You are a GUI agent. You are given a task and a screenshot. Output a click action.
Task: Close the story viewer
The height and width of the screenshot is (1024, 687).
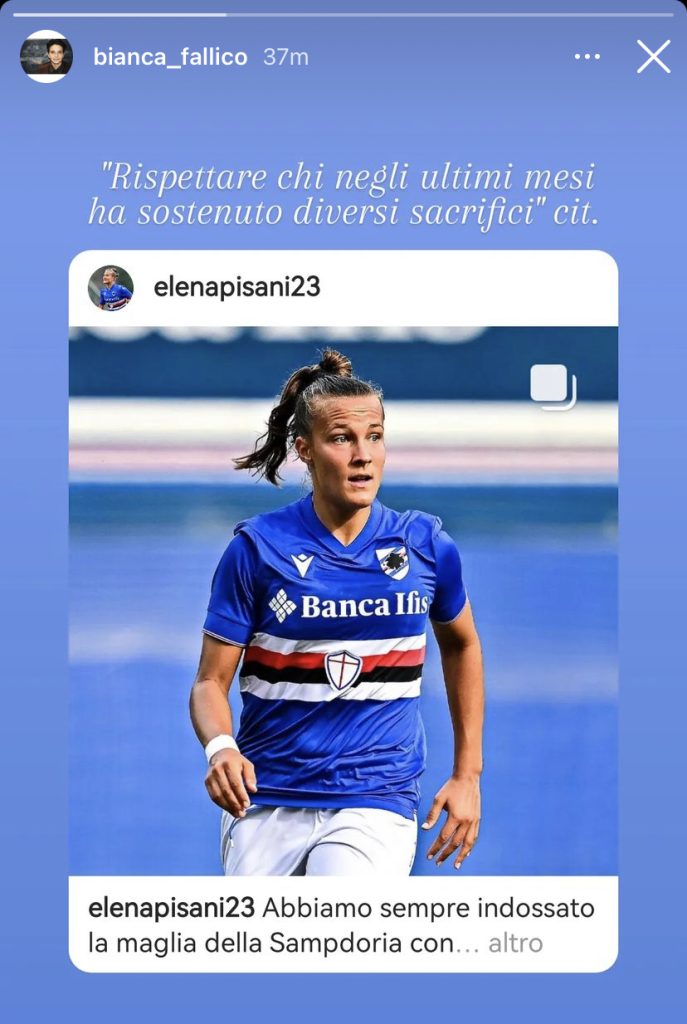pyautogui.click(x=653, y=57)
